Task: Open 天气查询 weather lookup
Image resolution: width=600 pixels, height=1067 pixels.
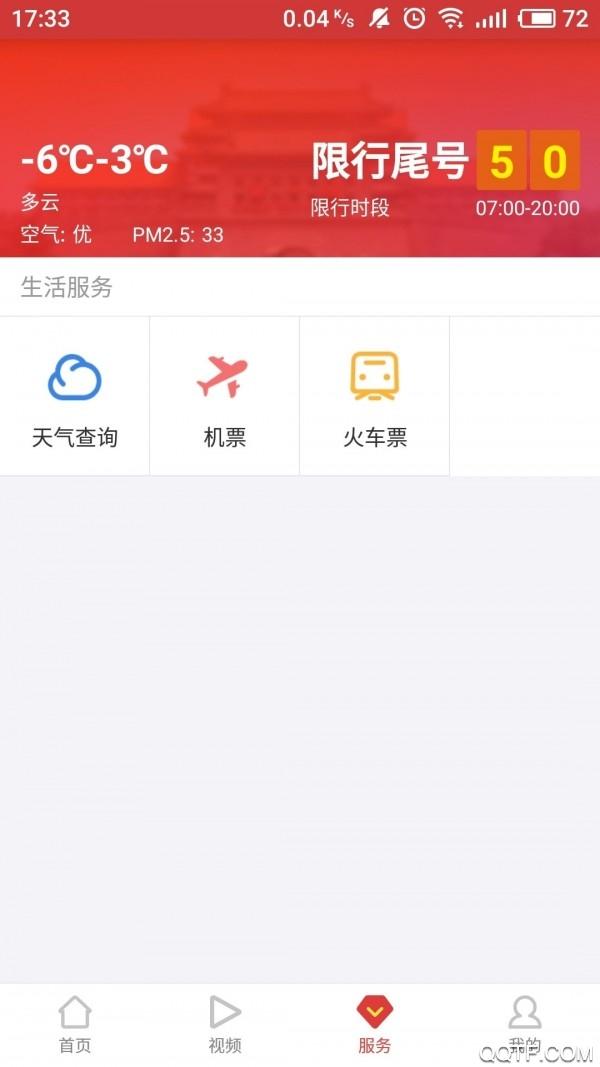Action: coord(75,397)
